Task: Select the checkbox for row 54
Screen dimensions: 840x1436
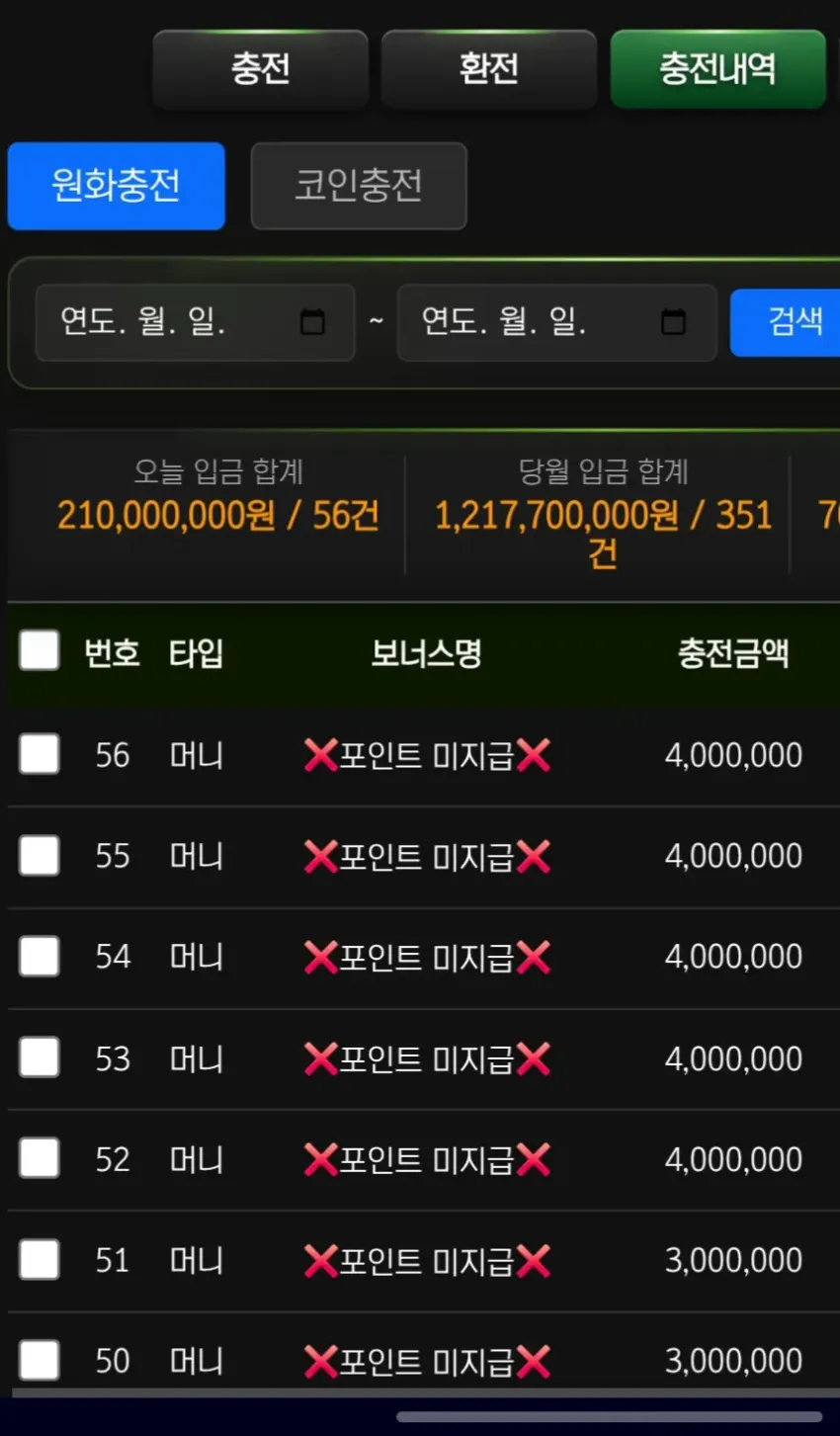Action: pos(40,956)
